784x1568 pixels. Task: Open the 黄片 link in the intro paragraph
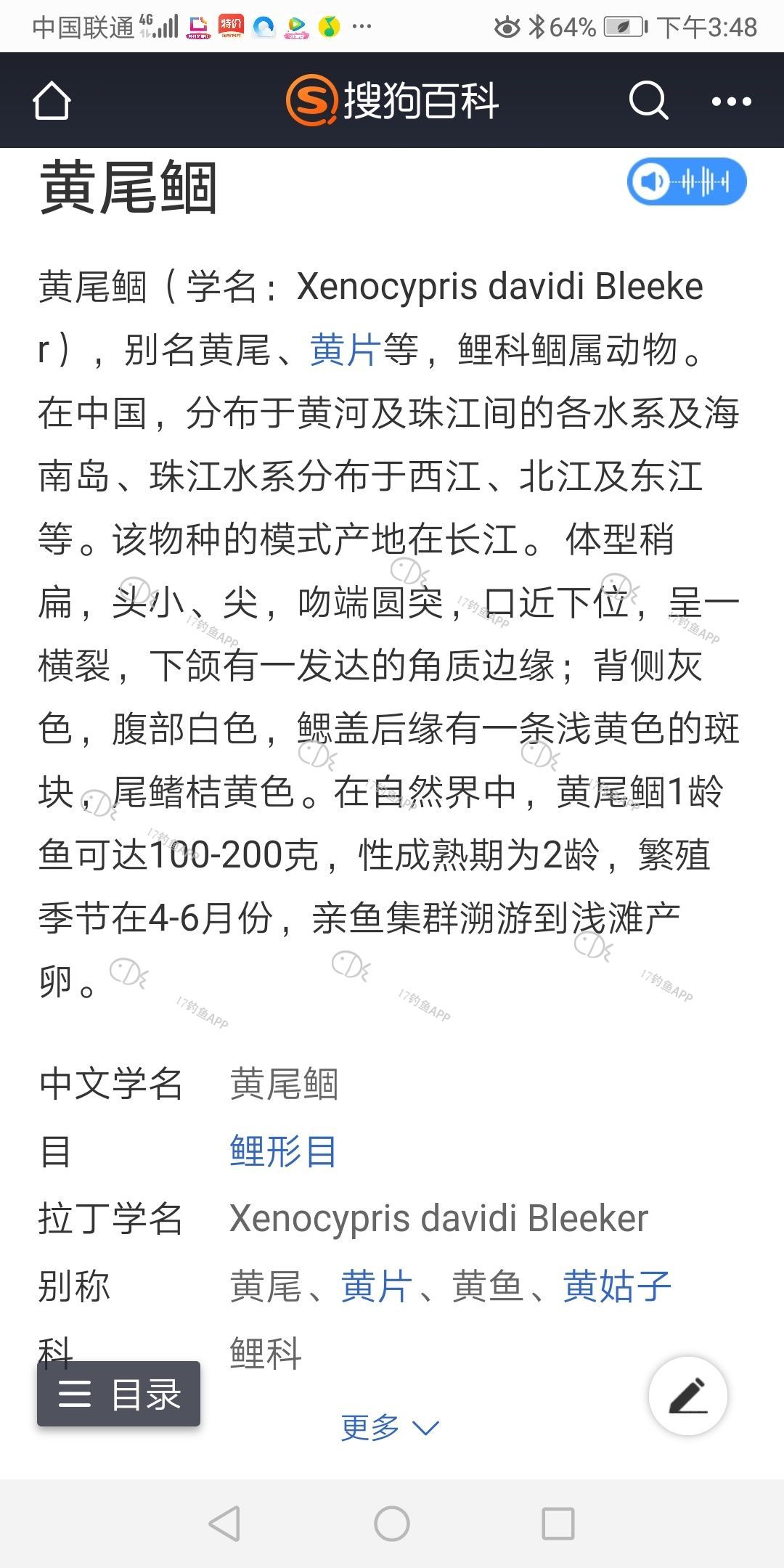[346, 350]
